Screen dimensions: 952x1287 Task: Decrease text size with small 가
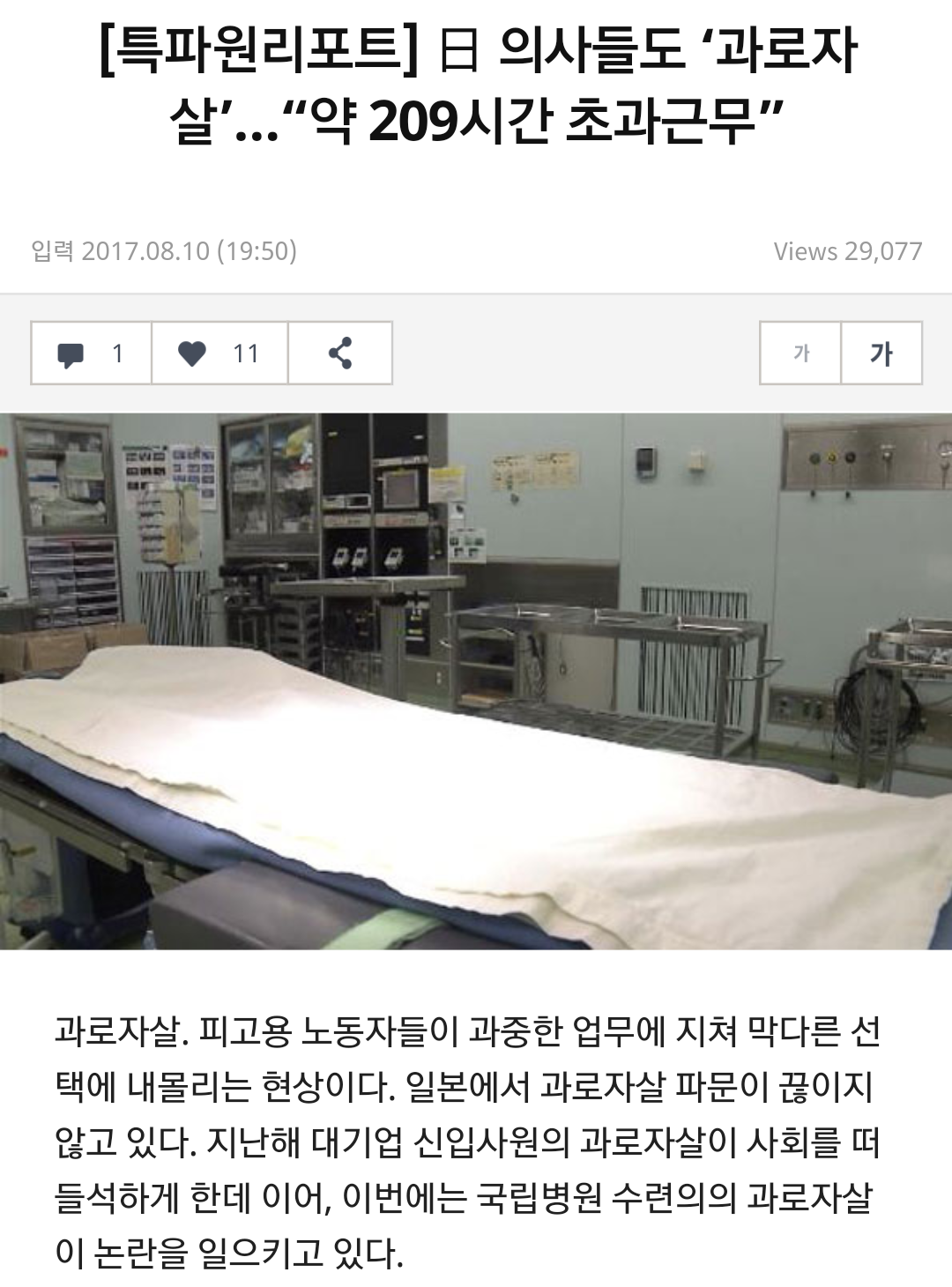tap(800, 353)
